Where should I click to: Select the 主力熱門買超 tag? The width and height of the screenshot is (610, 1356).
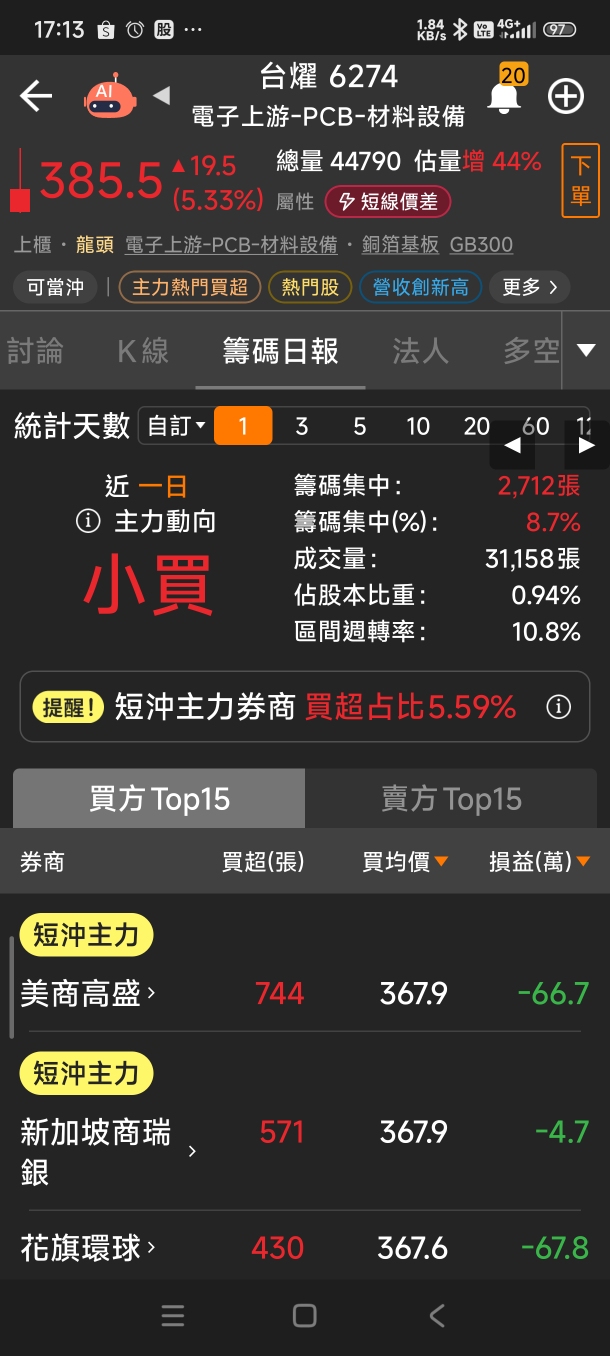click(190, 288)
